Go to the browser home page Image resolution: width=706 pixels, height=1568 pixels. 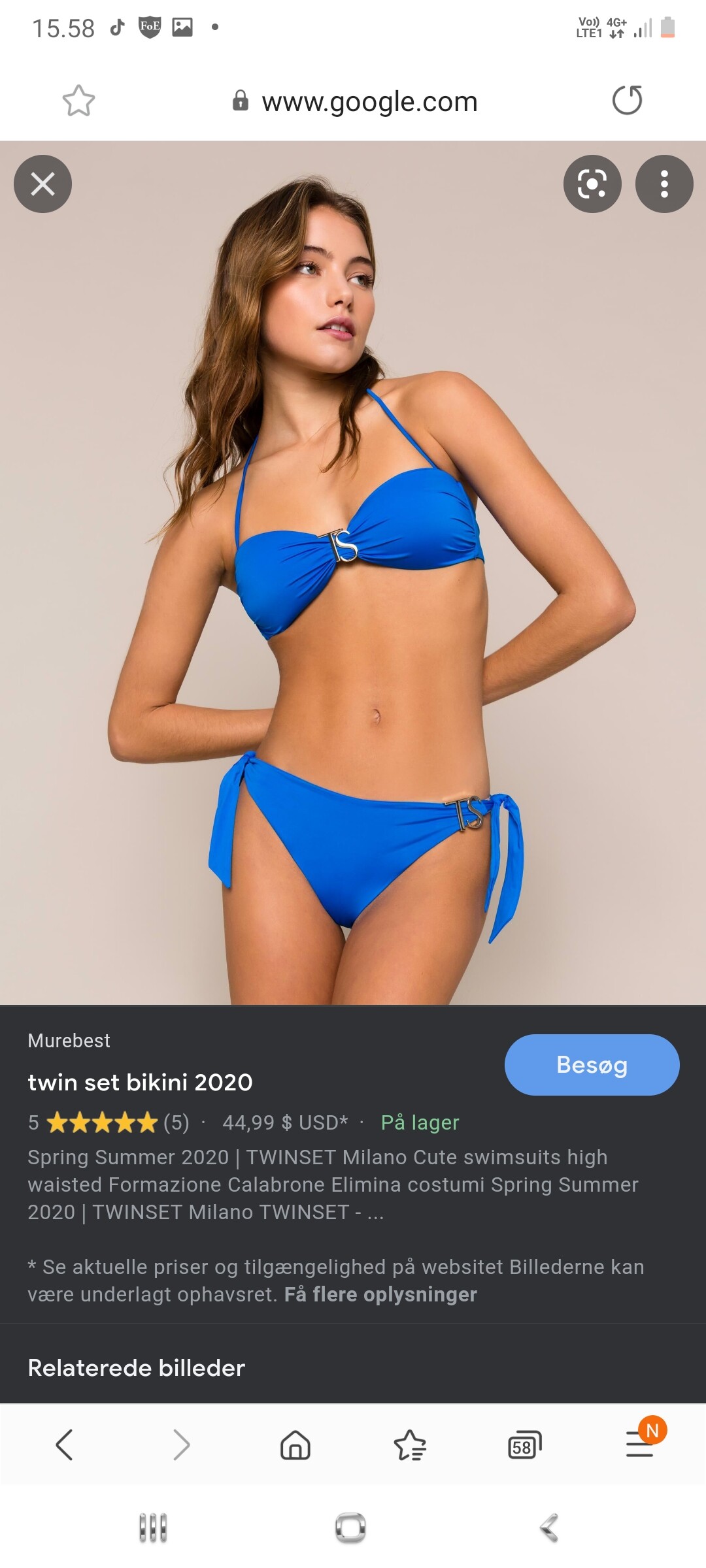pyautogui.click(x=295, y=1444)
